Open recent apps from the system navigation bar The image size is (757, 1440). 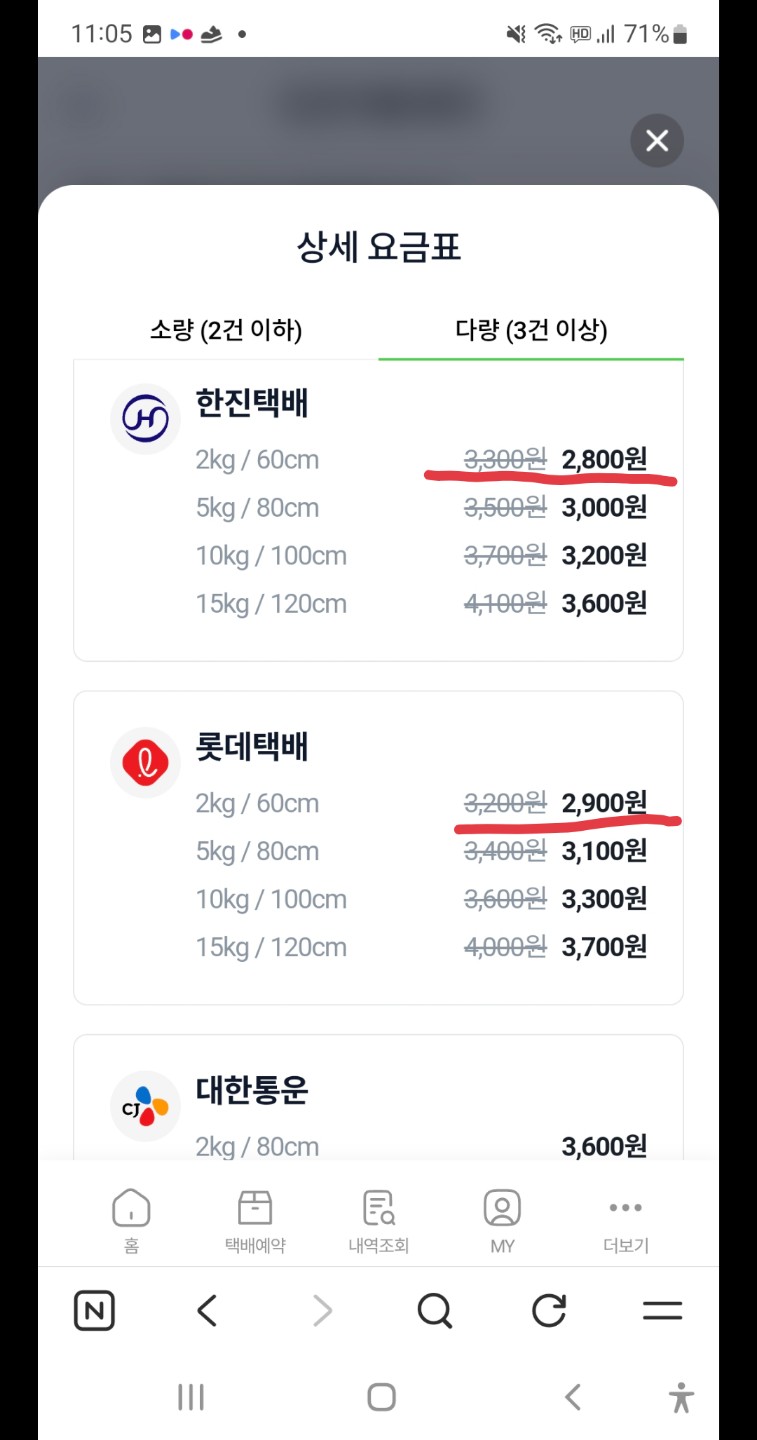190,1397
